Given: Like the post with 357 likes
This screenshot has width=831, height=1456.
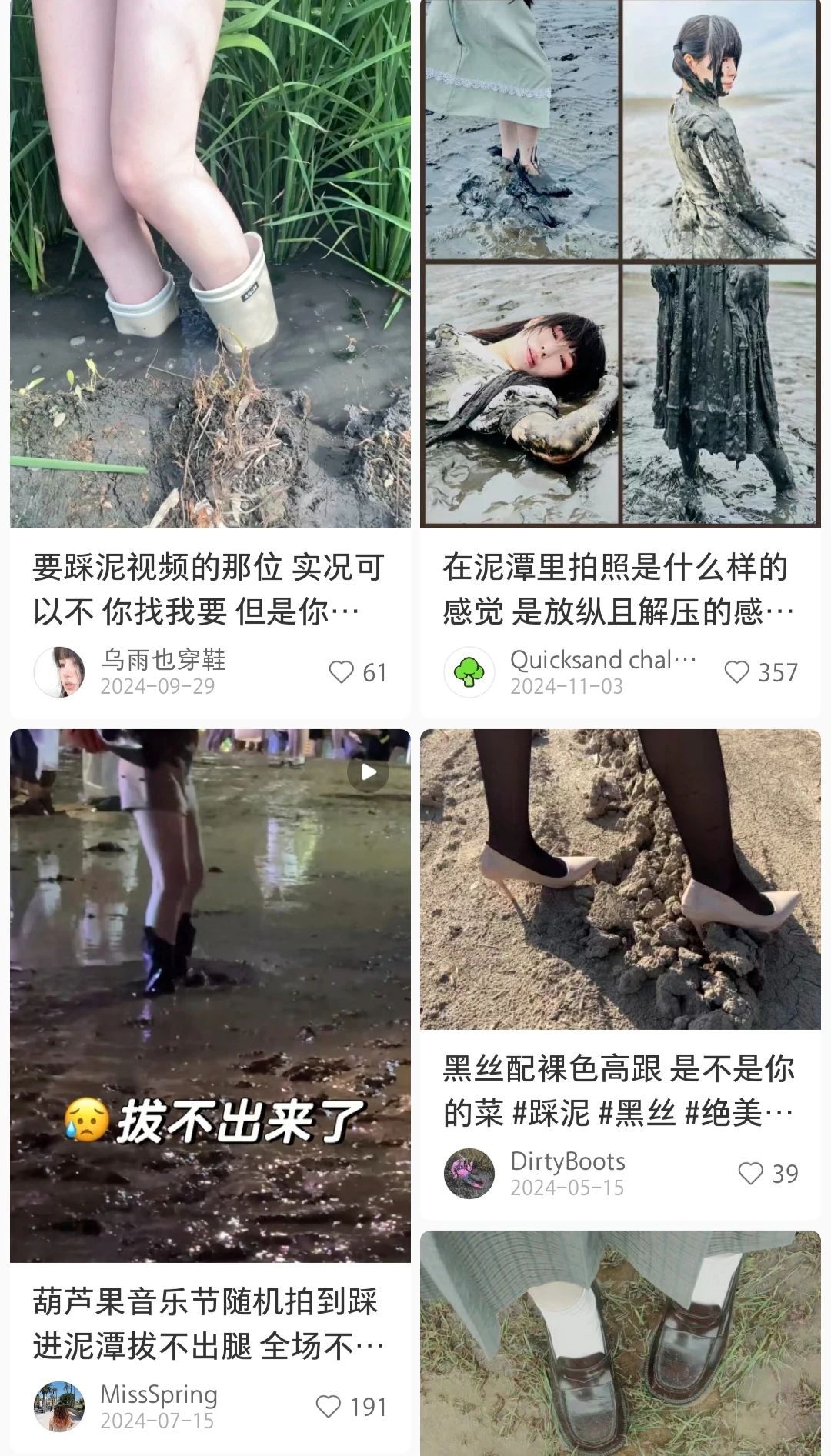Looking at the screenshot, I should (x=737, y=672).
